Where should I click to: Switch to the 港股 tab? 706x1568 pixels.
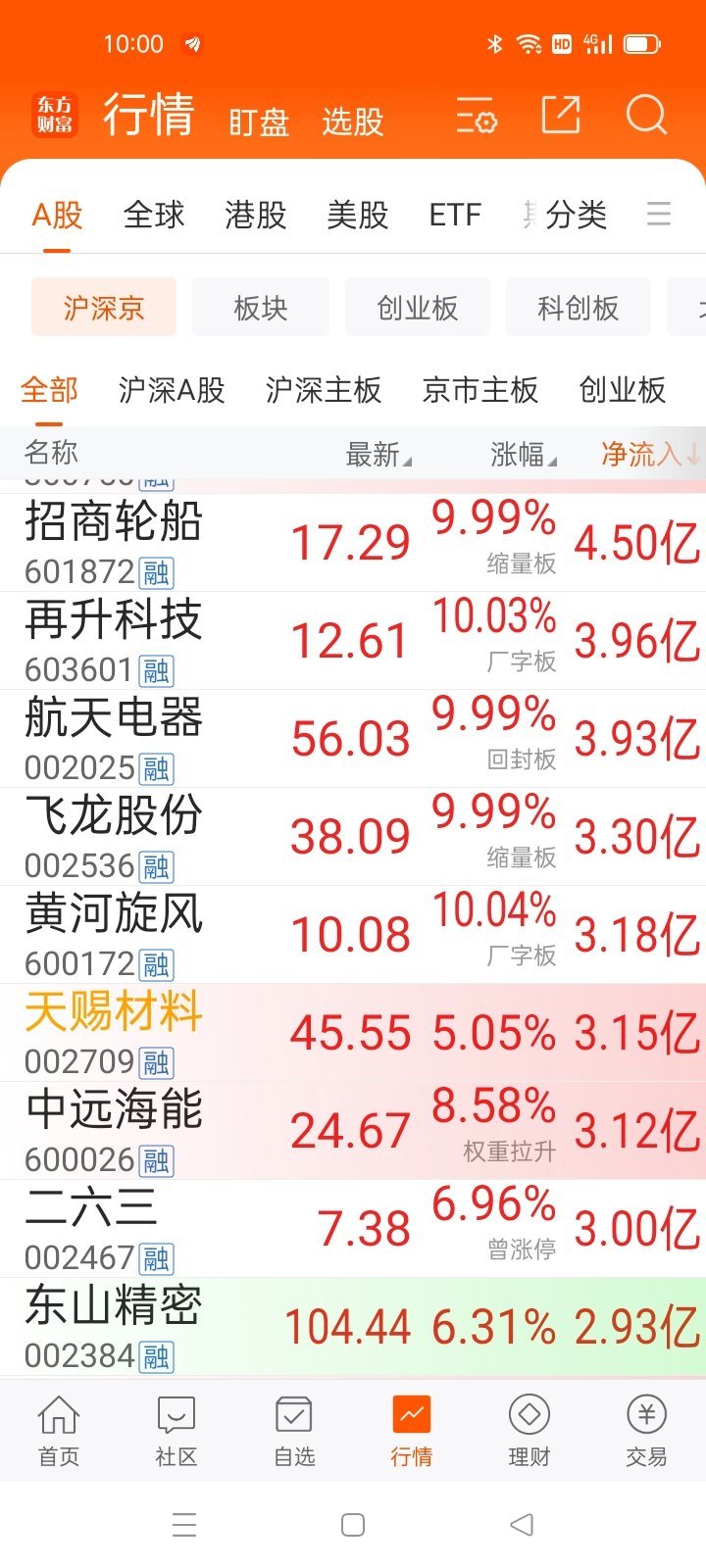click(255, 216)
